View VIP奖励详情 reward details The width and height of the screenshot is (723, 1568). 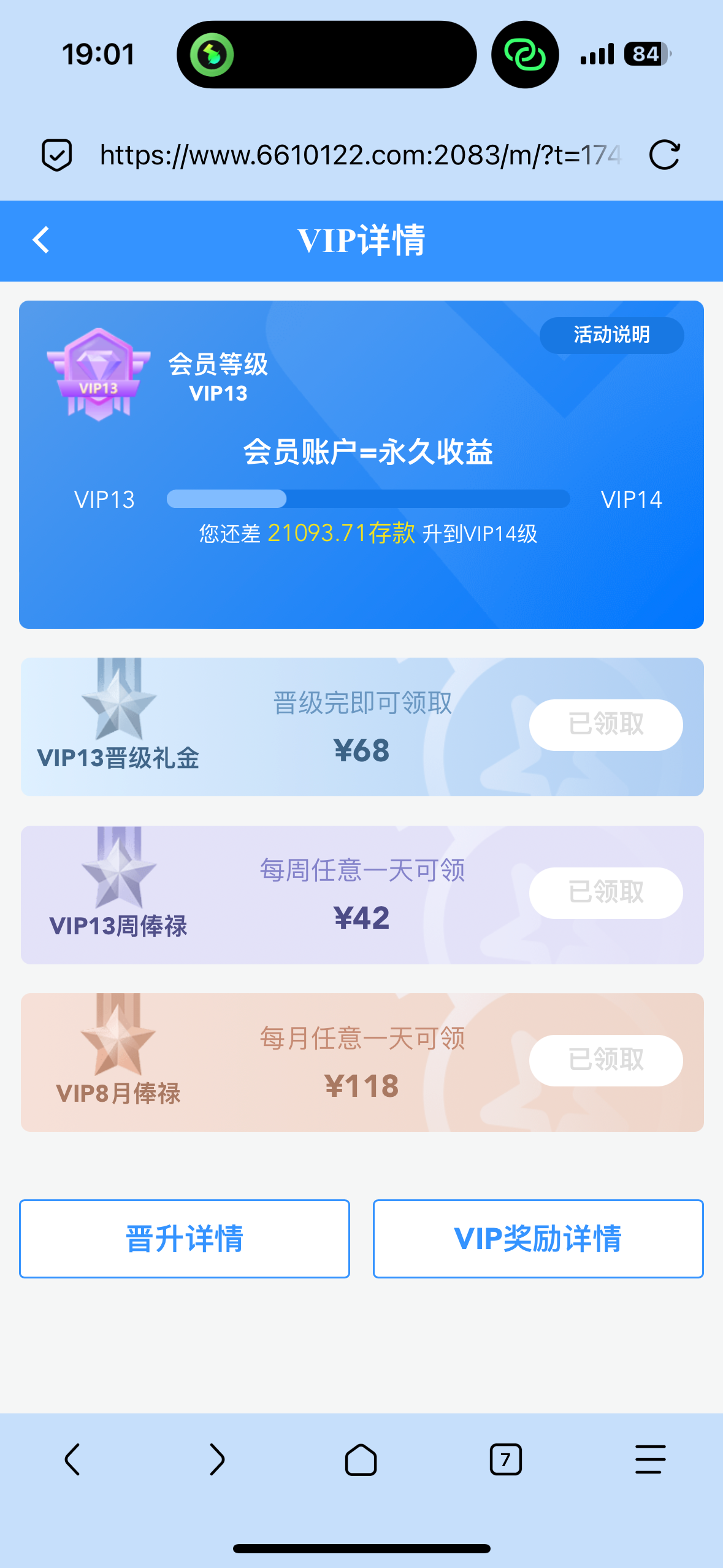coord(538,1239)
